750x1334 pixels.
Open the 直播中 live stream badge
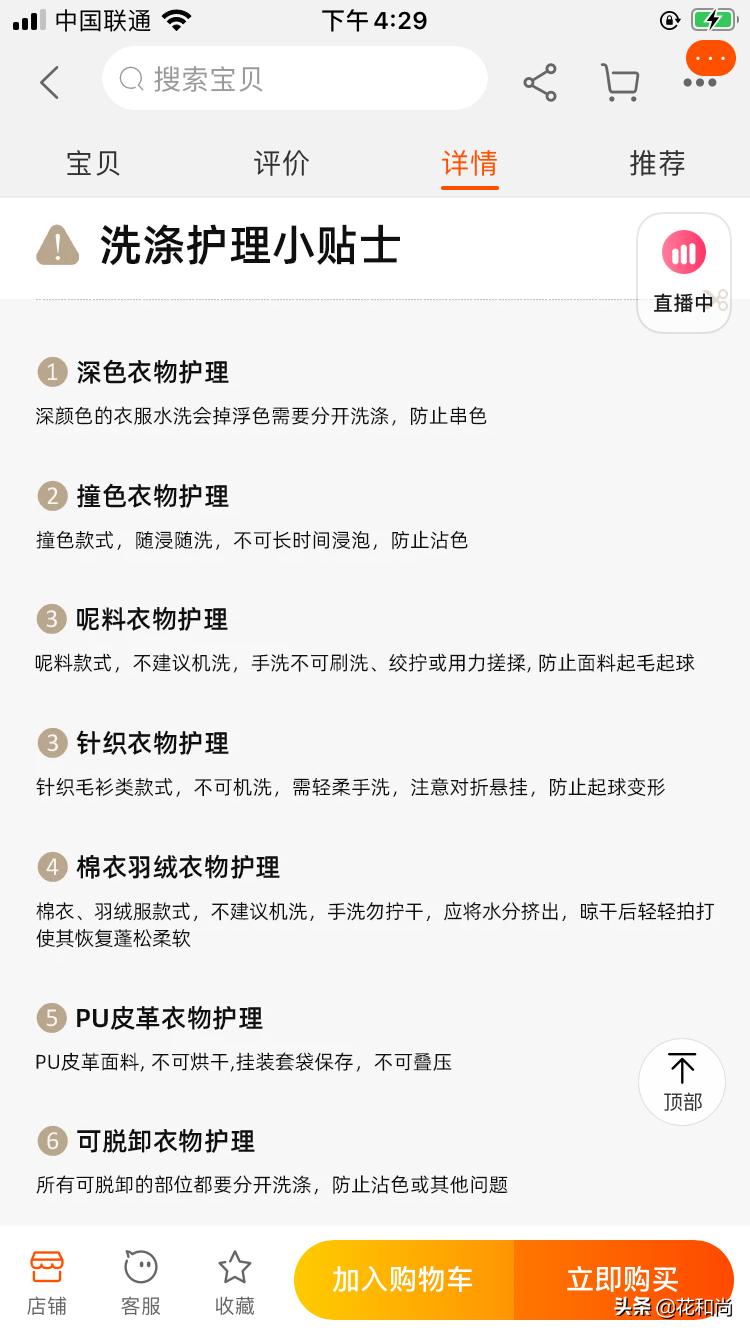683,272
